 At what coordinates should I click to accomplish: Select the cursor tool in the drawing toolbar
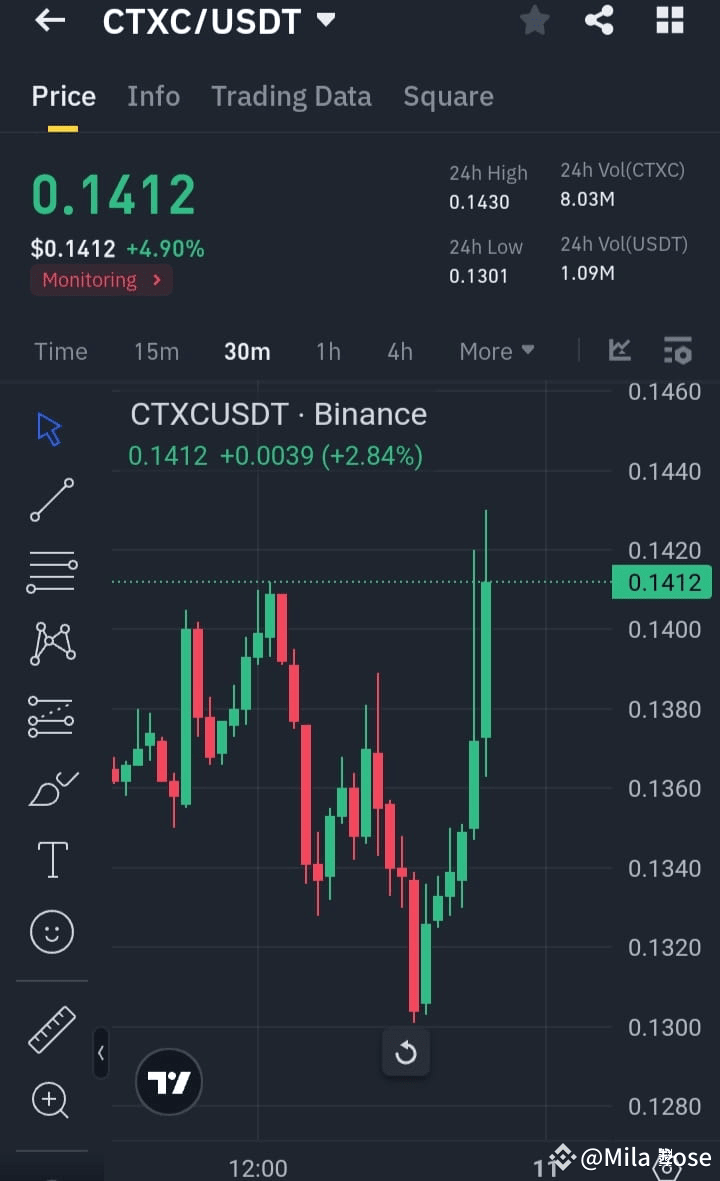click(48, 427)
